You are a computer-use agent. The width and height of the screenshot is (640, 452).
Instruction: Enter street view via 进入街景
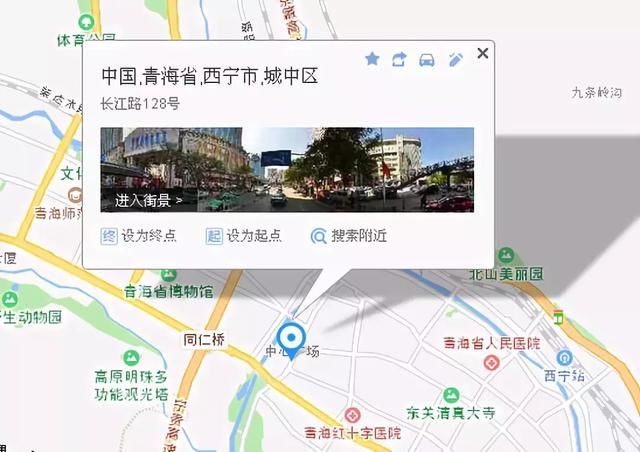147,200
